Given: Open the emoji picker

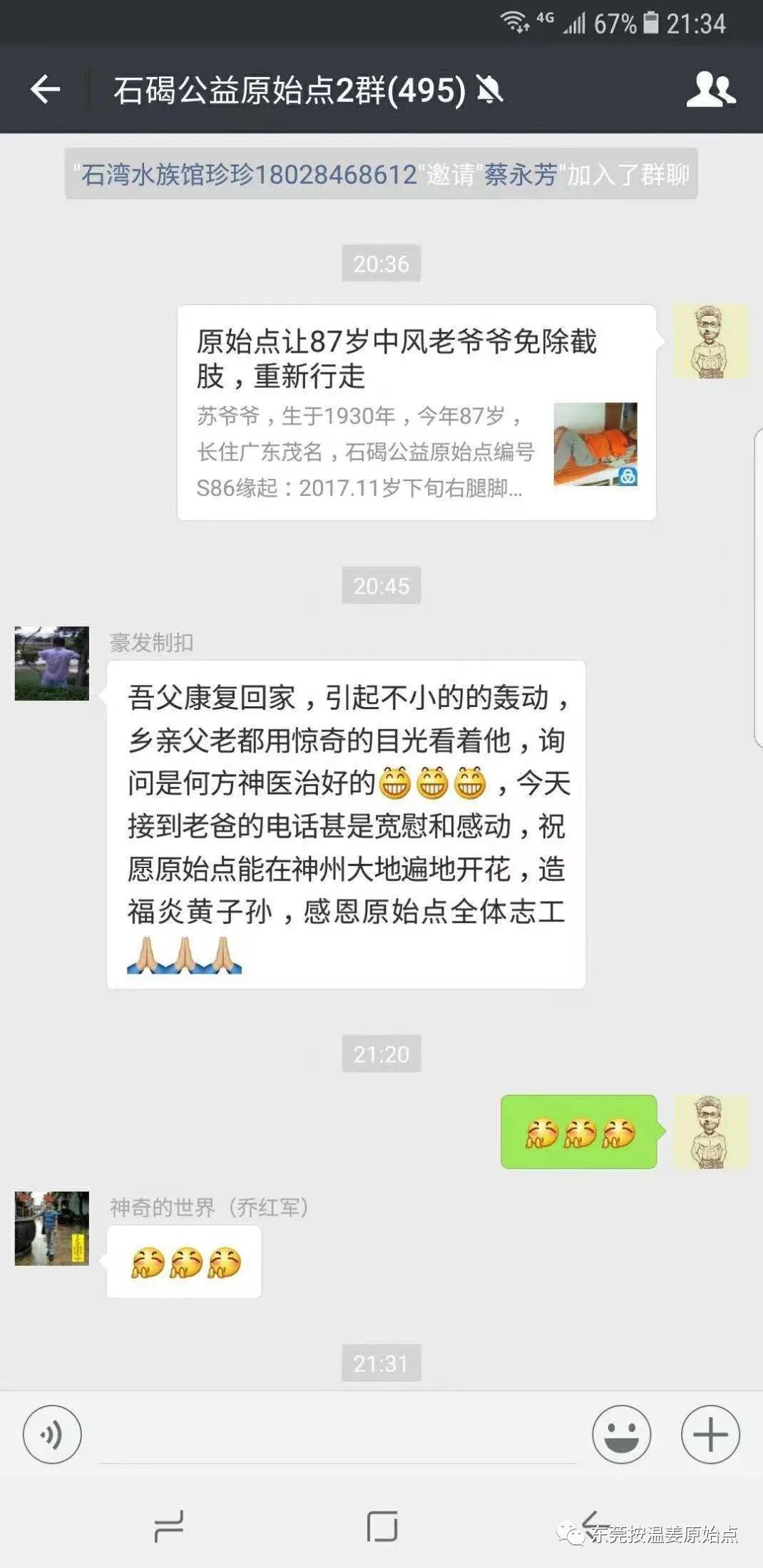Looking at the screenshot, I should pos(620,1435).
